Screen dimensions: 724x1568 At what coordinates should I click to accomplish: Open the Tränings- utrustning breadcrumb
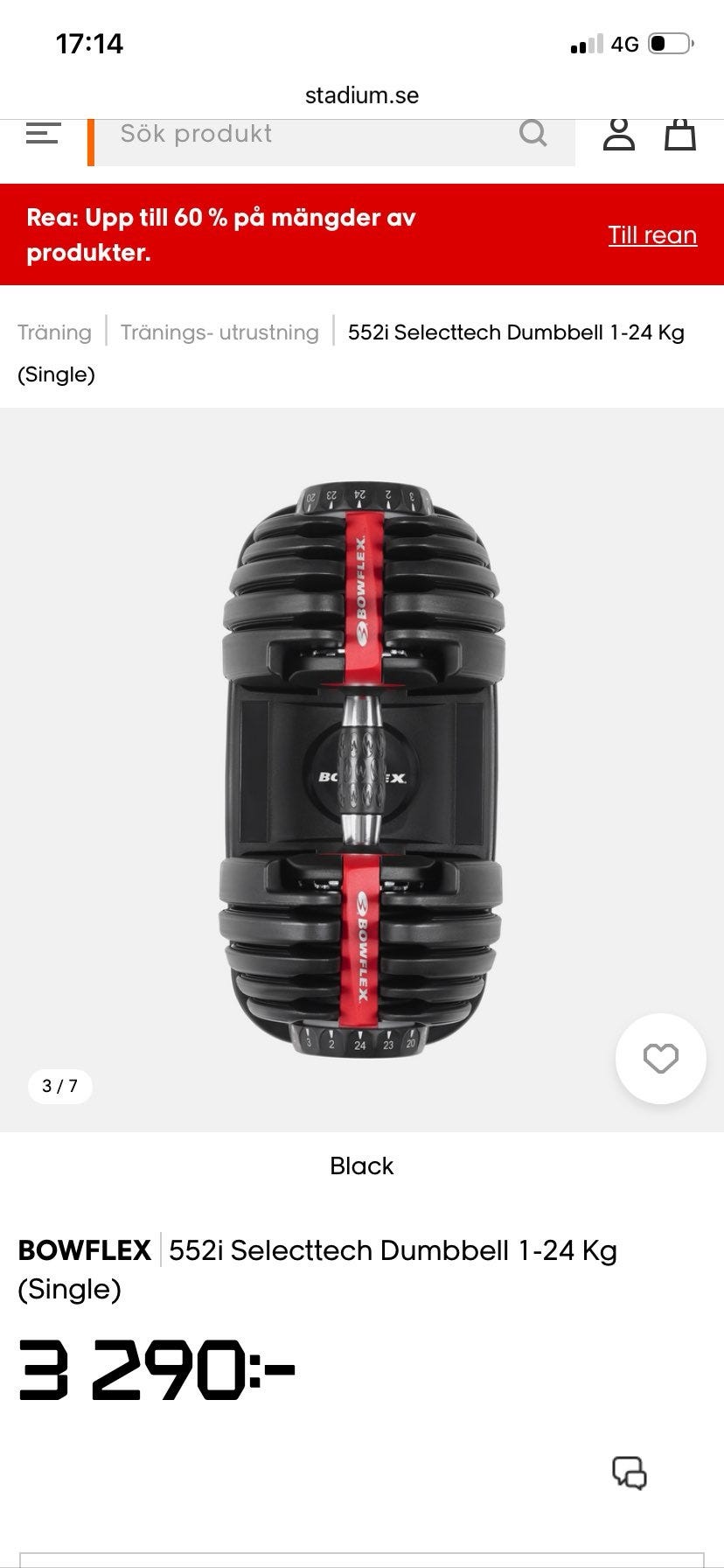click(219, 332)
